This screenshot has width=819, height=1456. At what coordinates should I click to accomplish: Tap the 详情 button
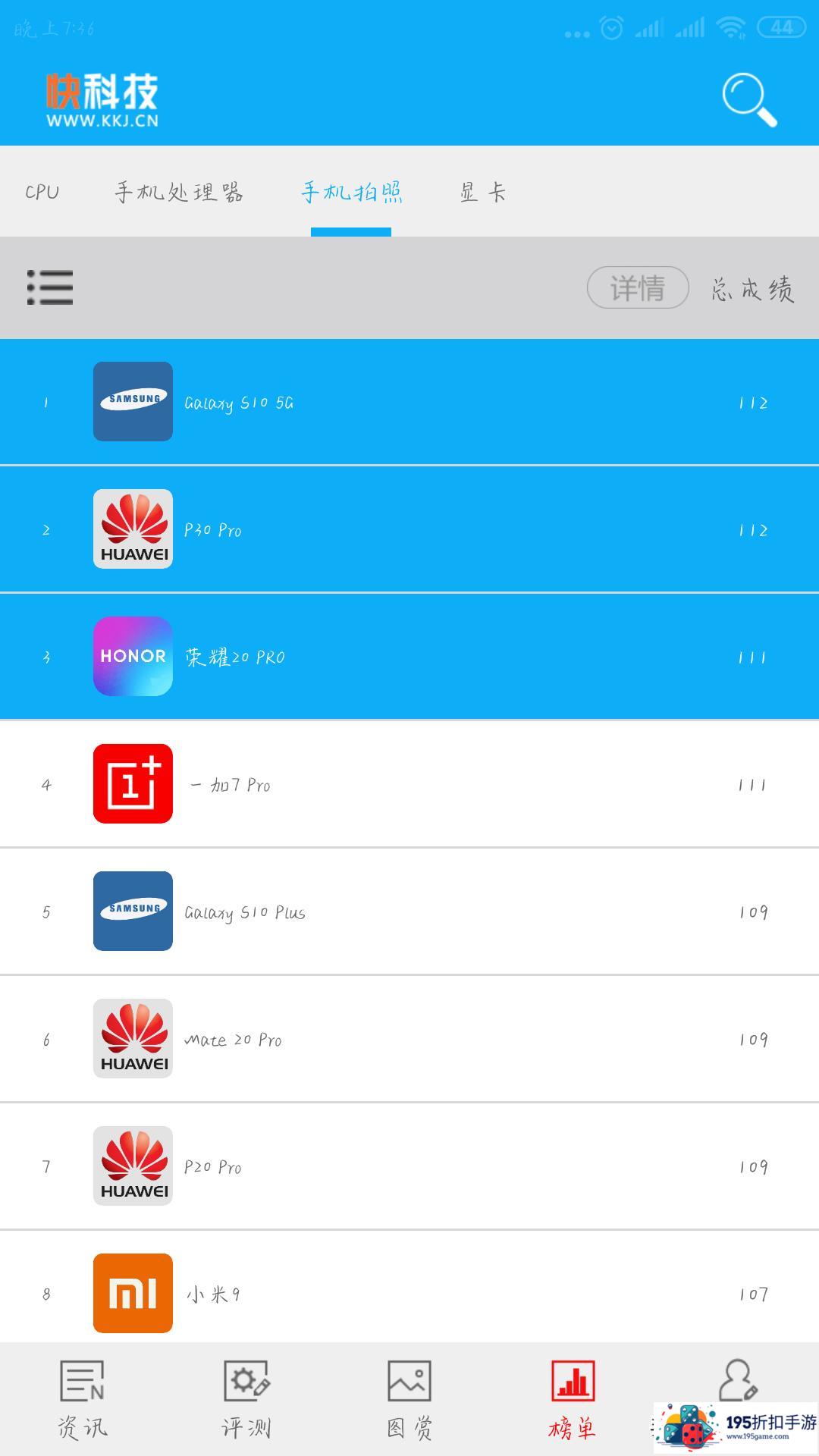coord(638,288)
